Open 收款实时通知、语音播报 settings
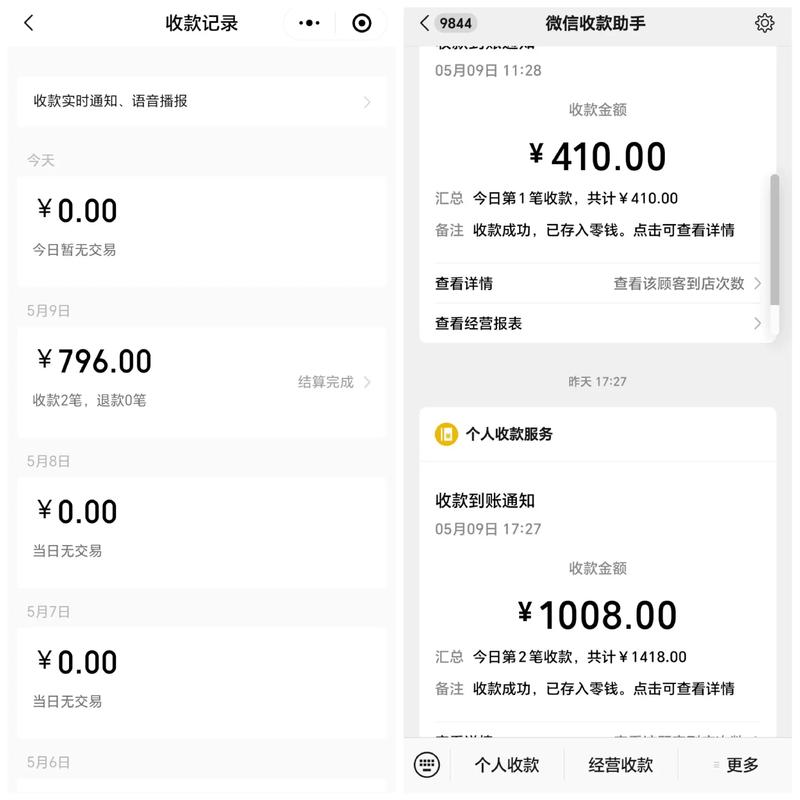Screen dimensions: 800x800 click(201, 101)
